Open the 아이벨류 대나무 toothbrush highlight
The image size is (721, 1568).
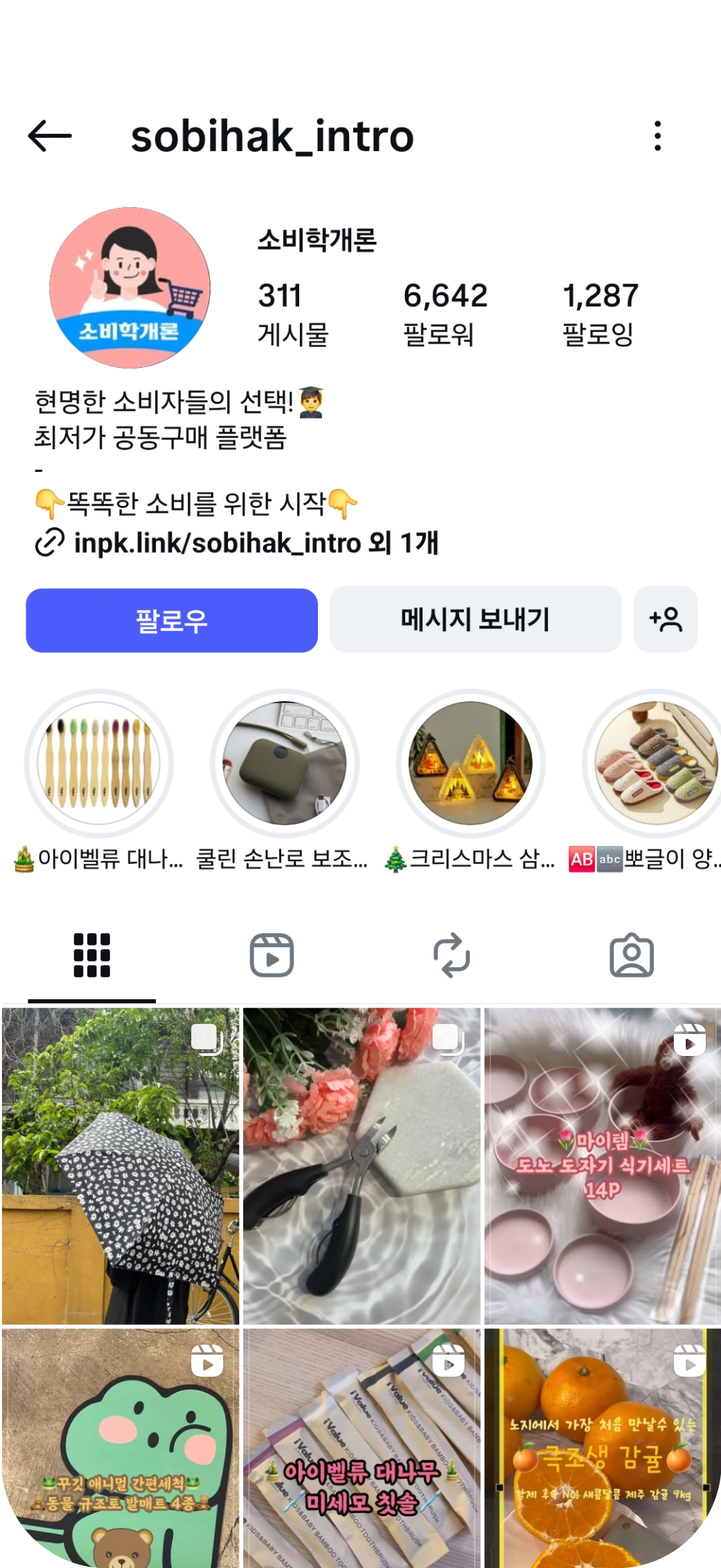pyautogui.click(x=99, y=764)
